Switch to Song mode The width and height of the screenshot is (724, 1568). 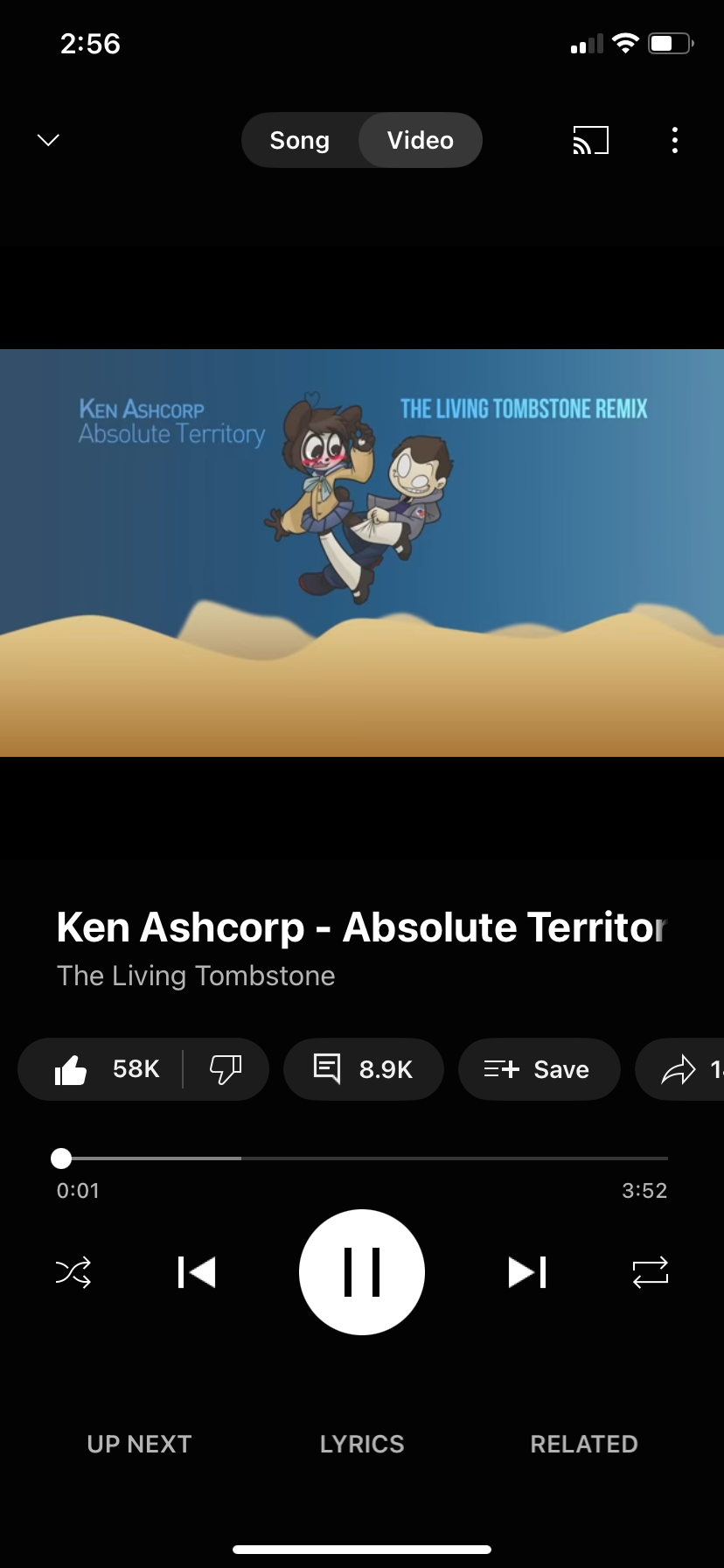click(x=299, y=140)
